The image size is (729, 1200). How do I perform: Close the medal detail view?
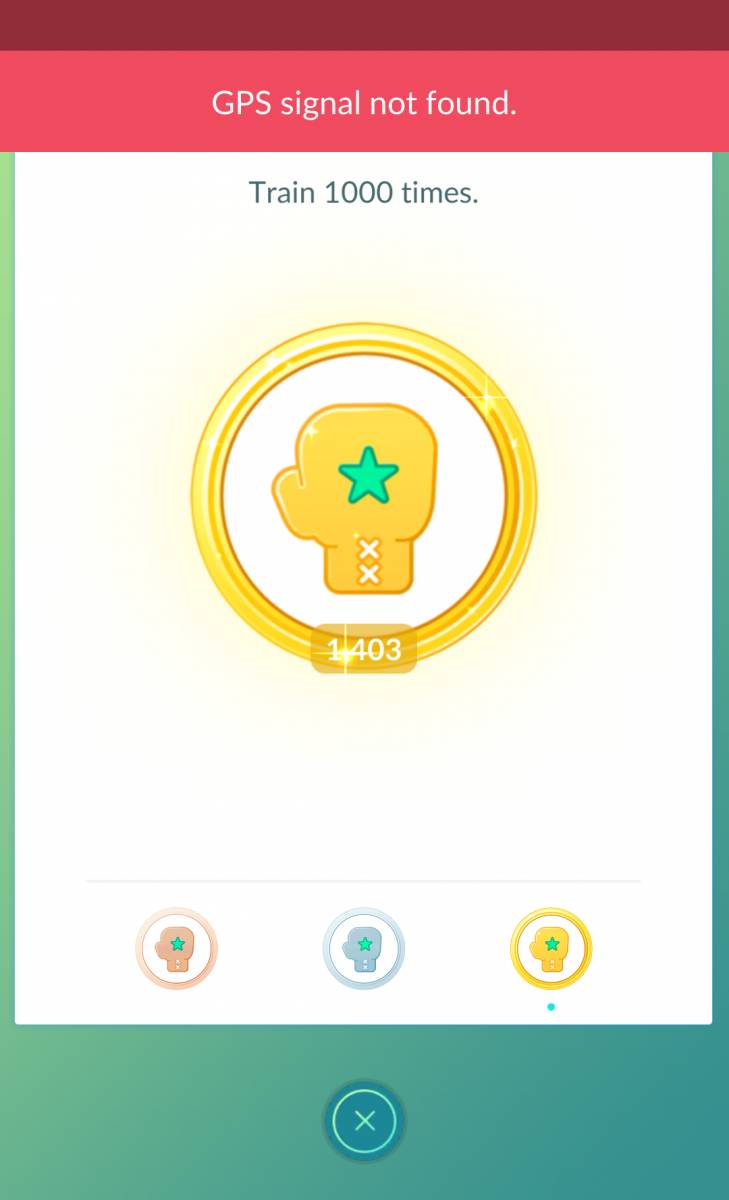[364, 1121]
